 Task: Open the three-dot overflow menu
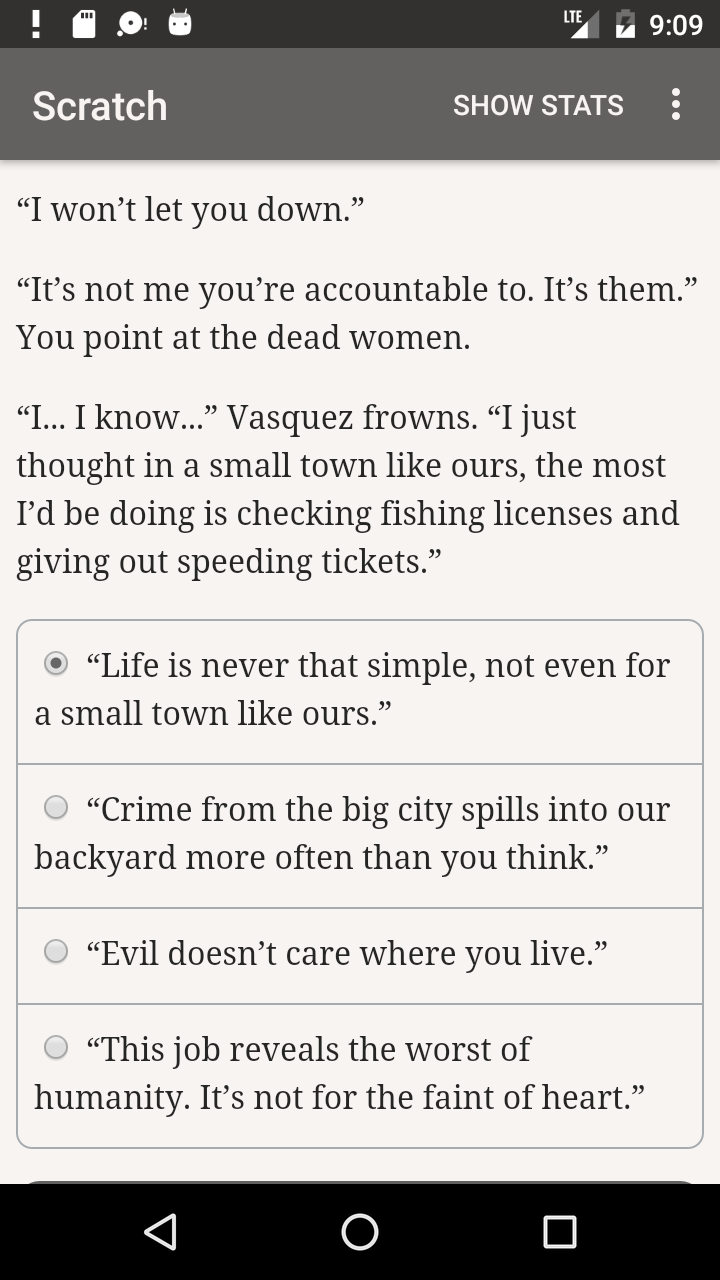[676, 105]
